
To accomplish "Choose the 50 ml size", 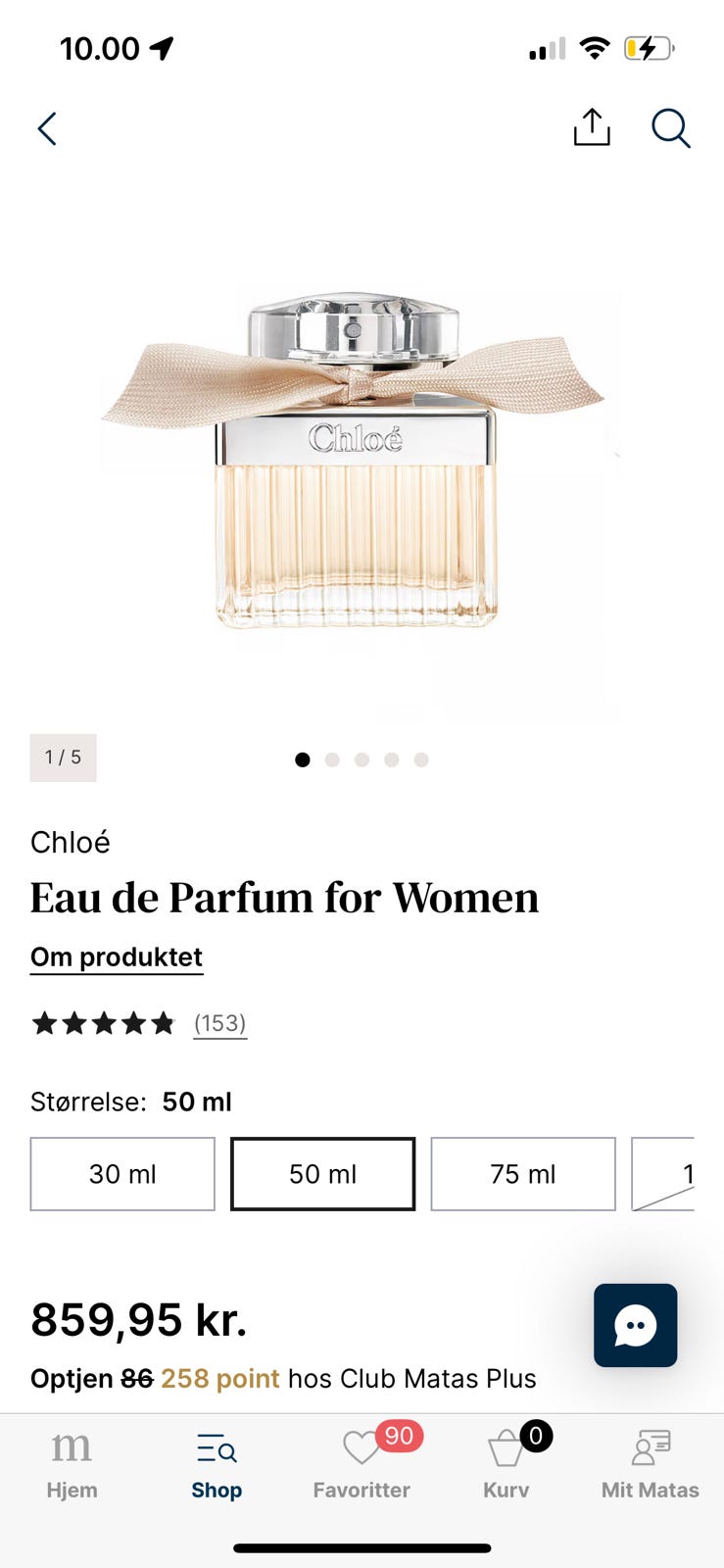I will click(323, 1174).
